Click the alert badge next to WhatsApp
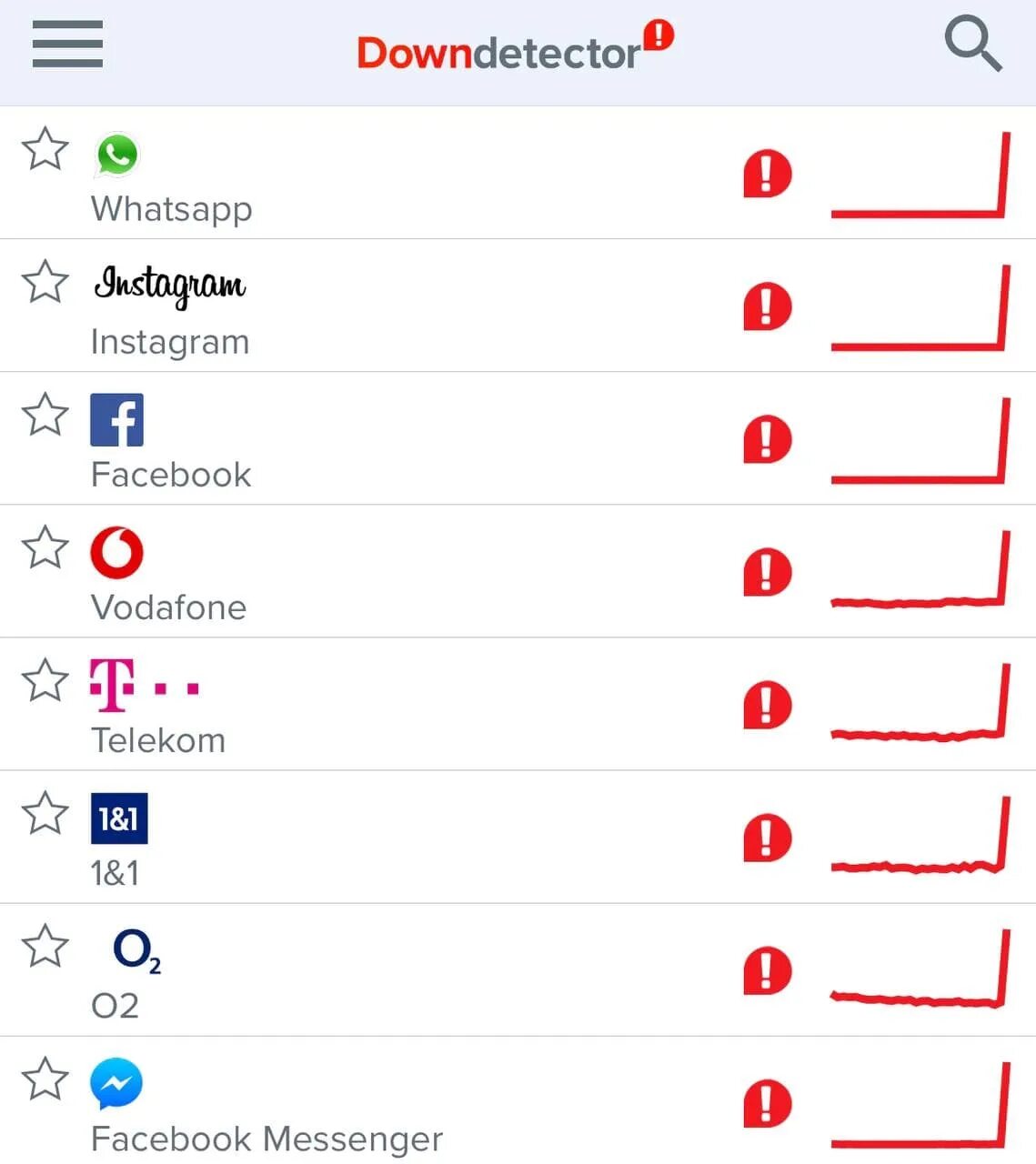Viewport: 1036px width, 1164px height. [x=768, y=173]
